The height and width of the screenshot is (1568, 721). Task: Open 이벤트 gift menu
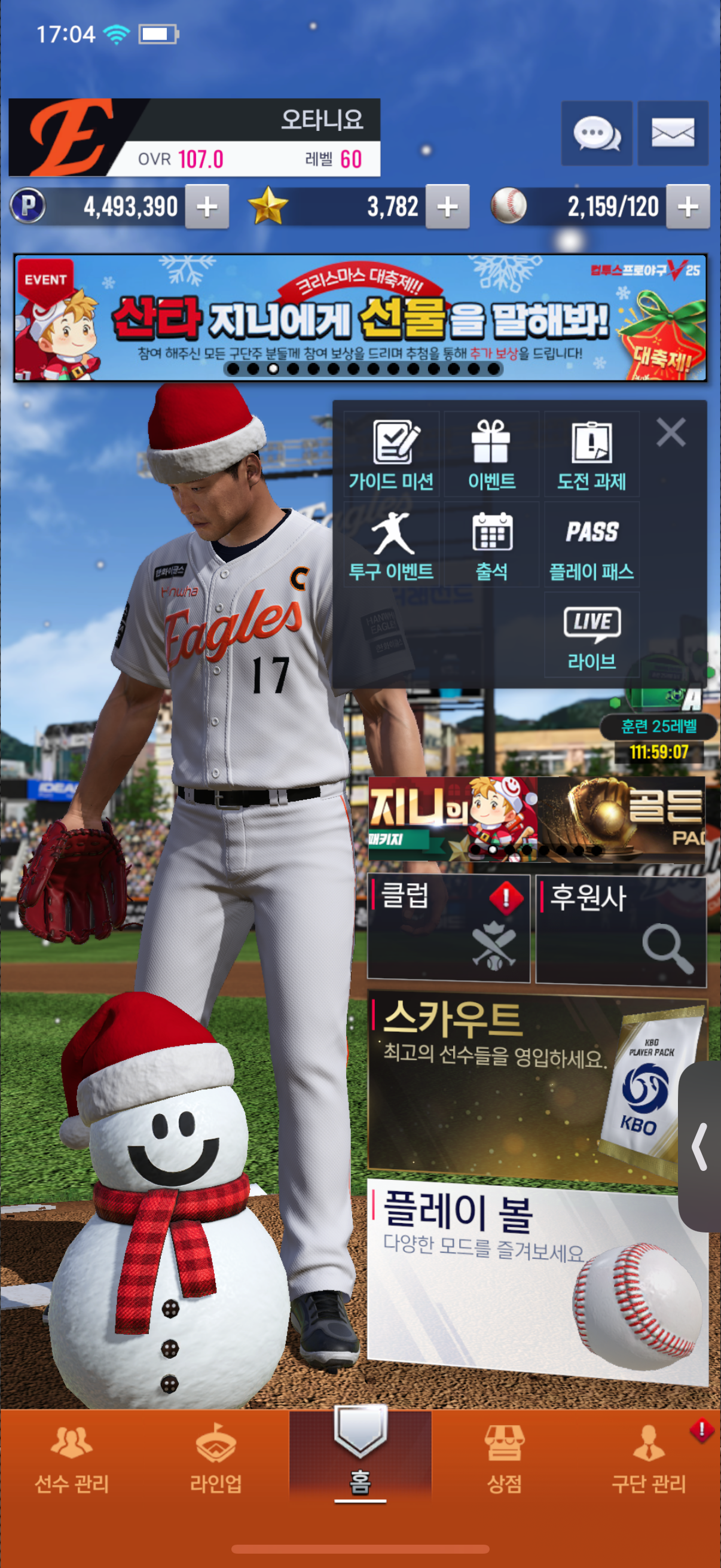pos(491,454)
